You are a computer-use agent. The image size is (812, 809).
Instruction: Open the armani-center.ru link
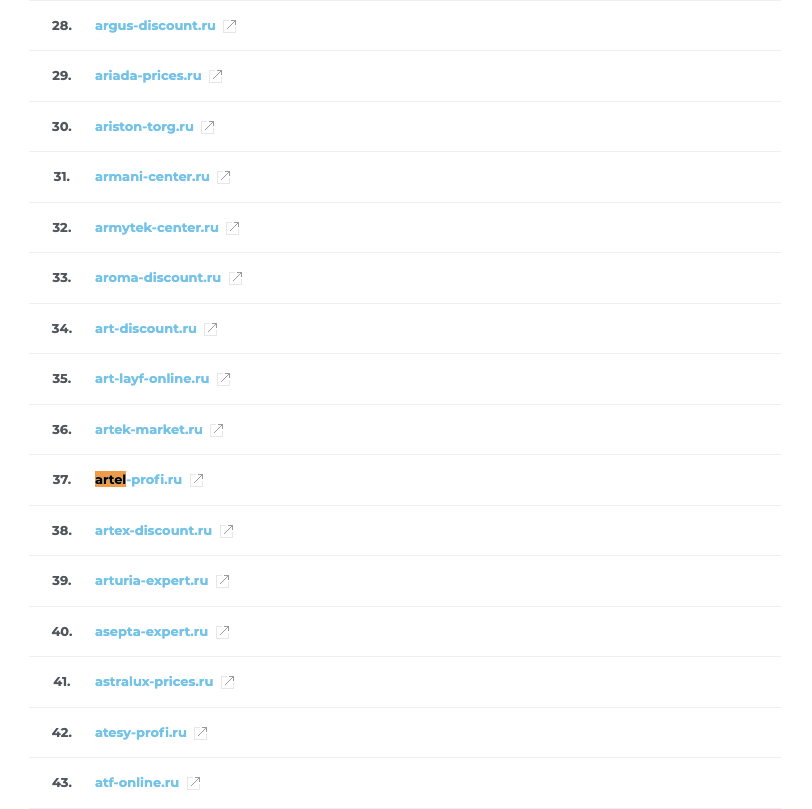pyautogui.click(x=152, y=177)
